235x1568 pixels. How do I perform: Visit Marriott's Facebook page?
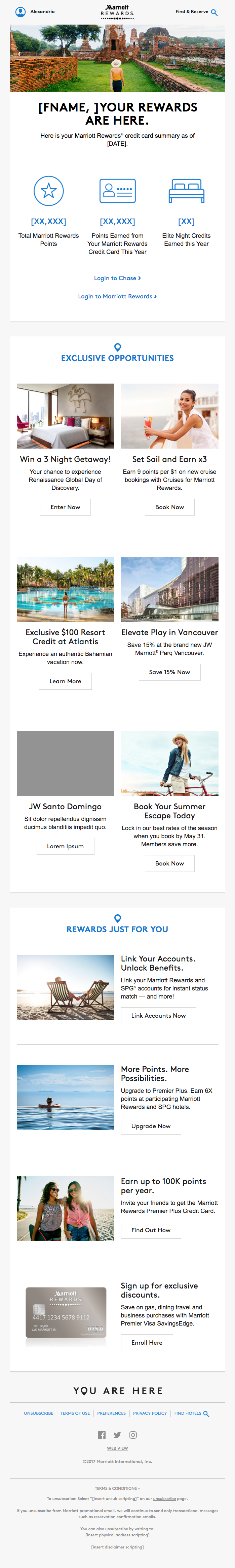[102, 1435]
